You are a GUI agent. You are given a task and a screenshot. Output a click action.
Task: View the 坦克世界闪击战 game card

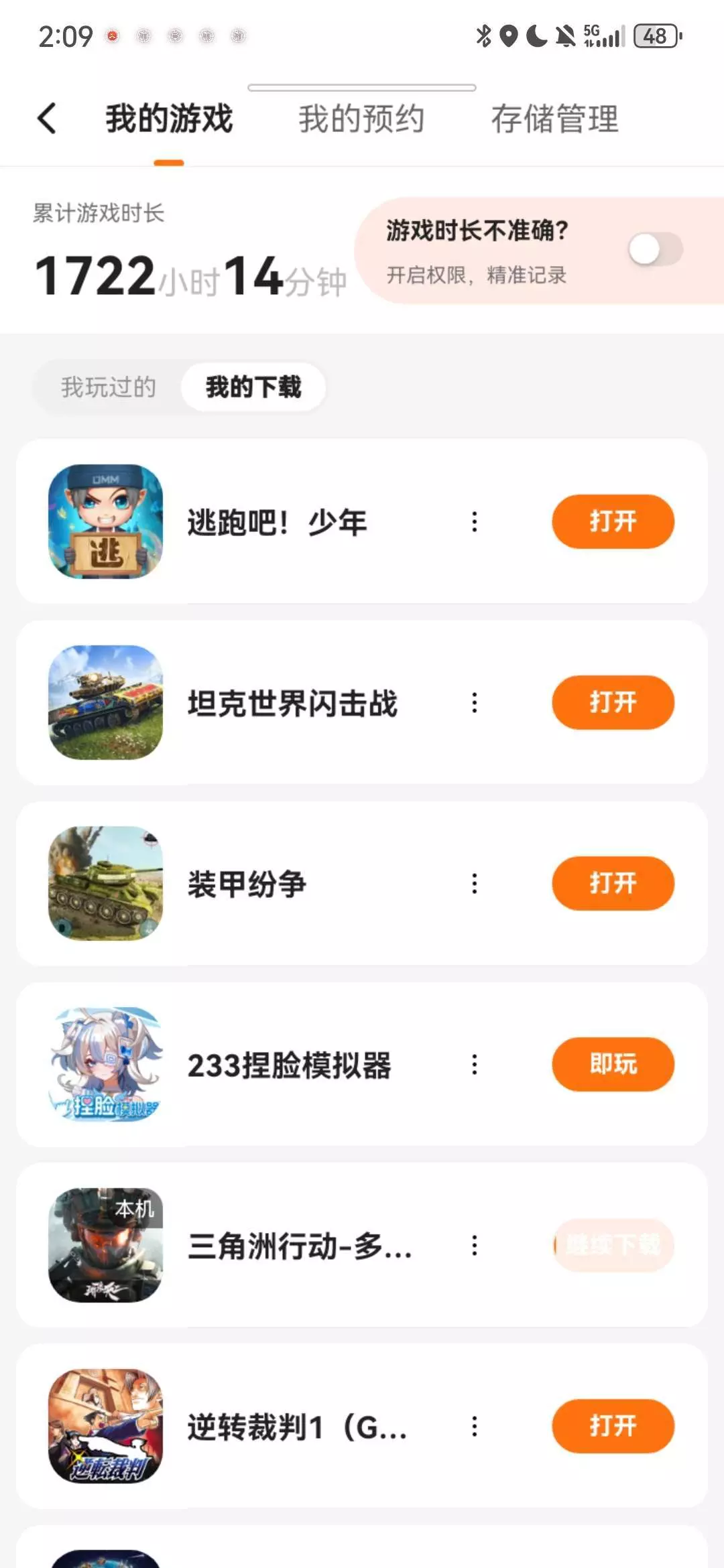[292, 702]
